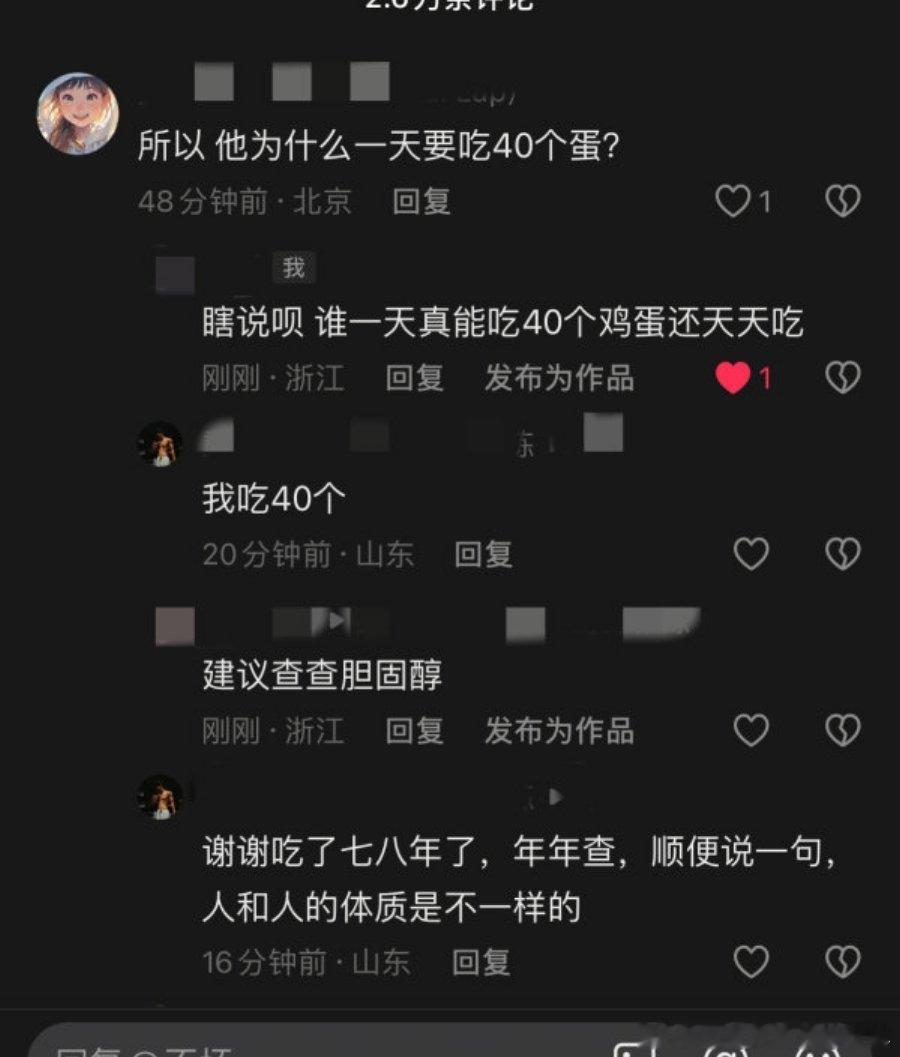Tap 发布为作品 under "建议查查胆固醇"
900x1057 pixels.
pyautogui.click(x=558, y=731)
